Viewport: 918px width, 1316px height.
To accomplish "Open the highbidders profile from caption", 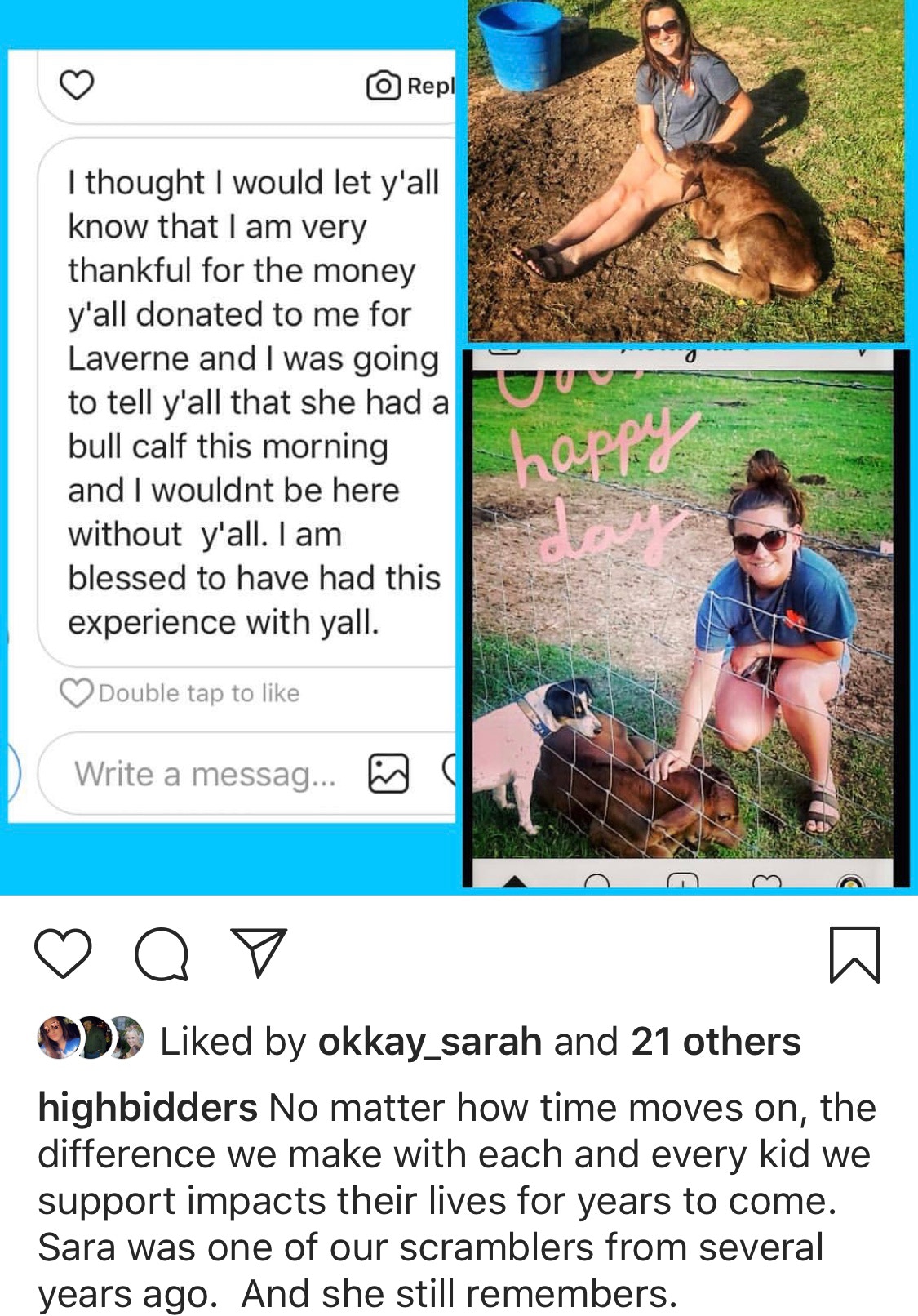I will pyautogui.click(x=148, y=1108).
